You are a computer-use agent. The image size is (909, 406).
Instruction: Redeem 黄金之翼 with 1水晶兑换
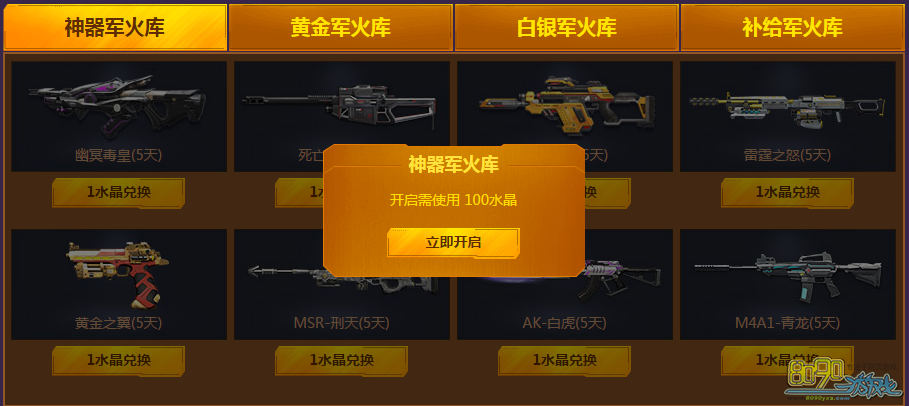point(118,360)
